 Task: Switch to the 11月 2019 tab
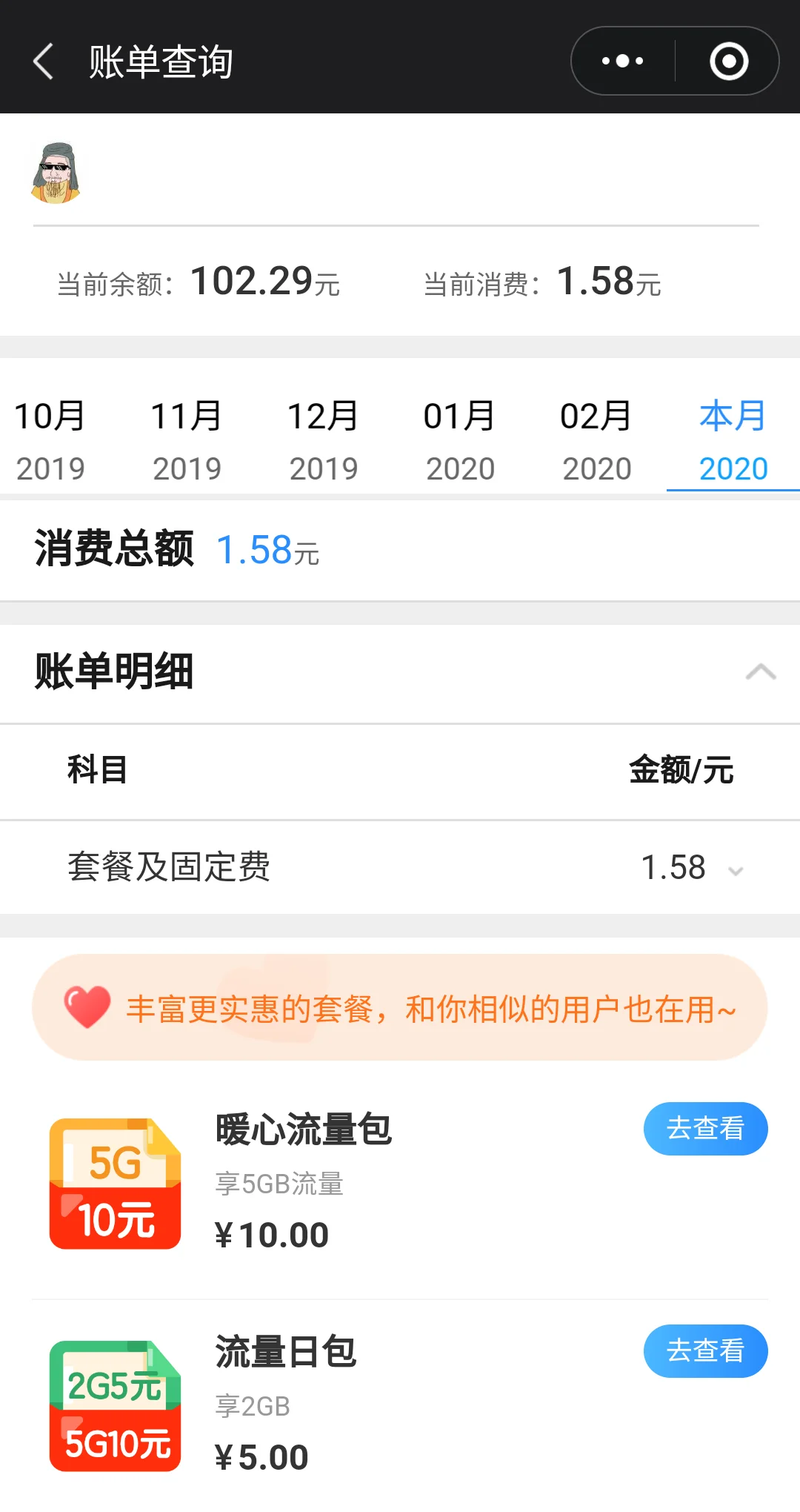187,441
